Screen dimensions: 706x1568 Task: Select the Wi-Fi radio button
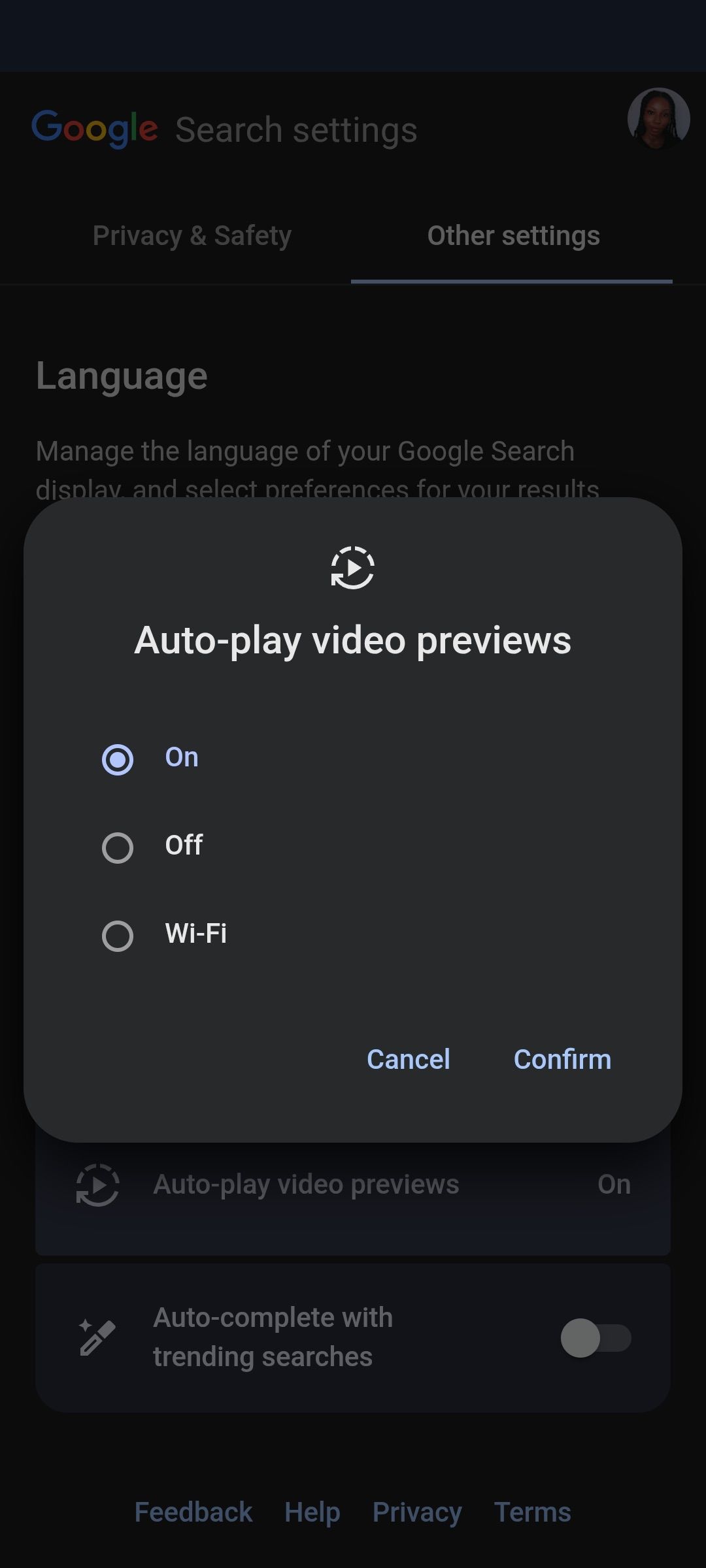pos(118,936)
